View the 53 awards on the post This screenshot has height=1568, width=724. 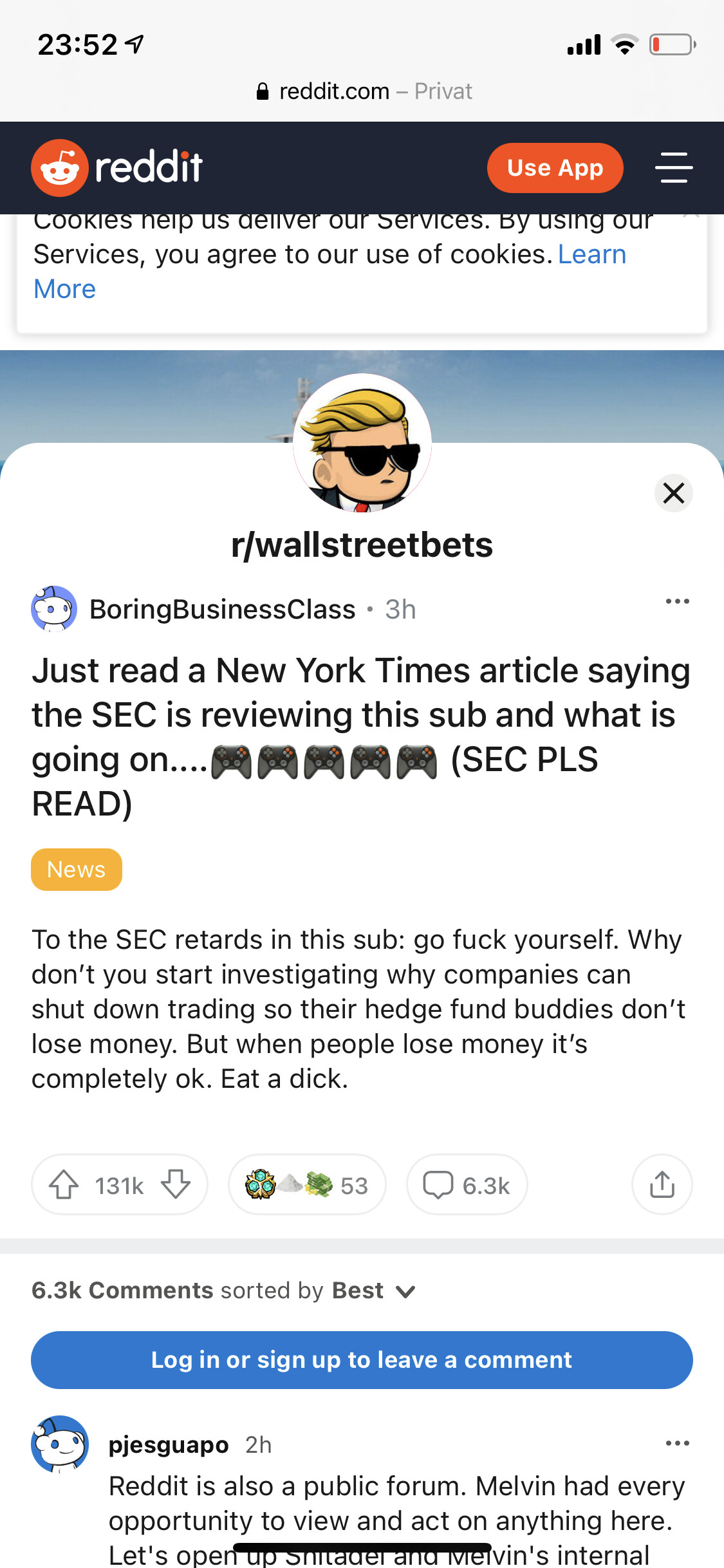click(307, 1185)
